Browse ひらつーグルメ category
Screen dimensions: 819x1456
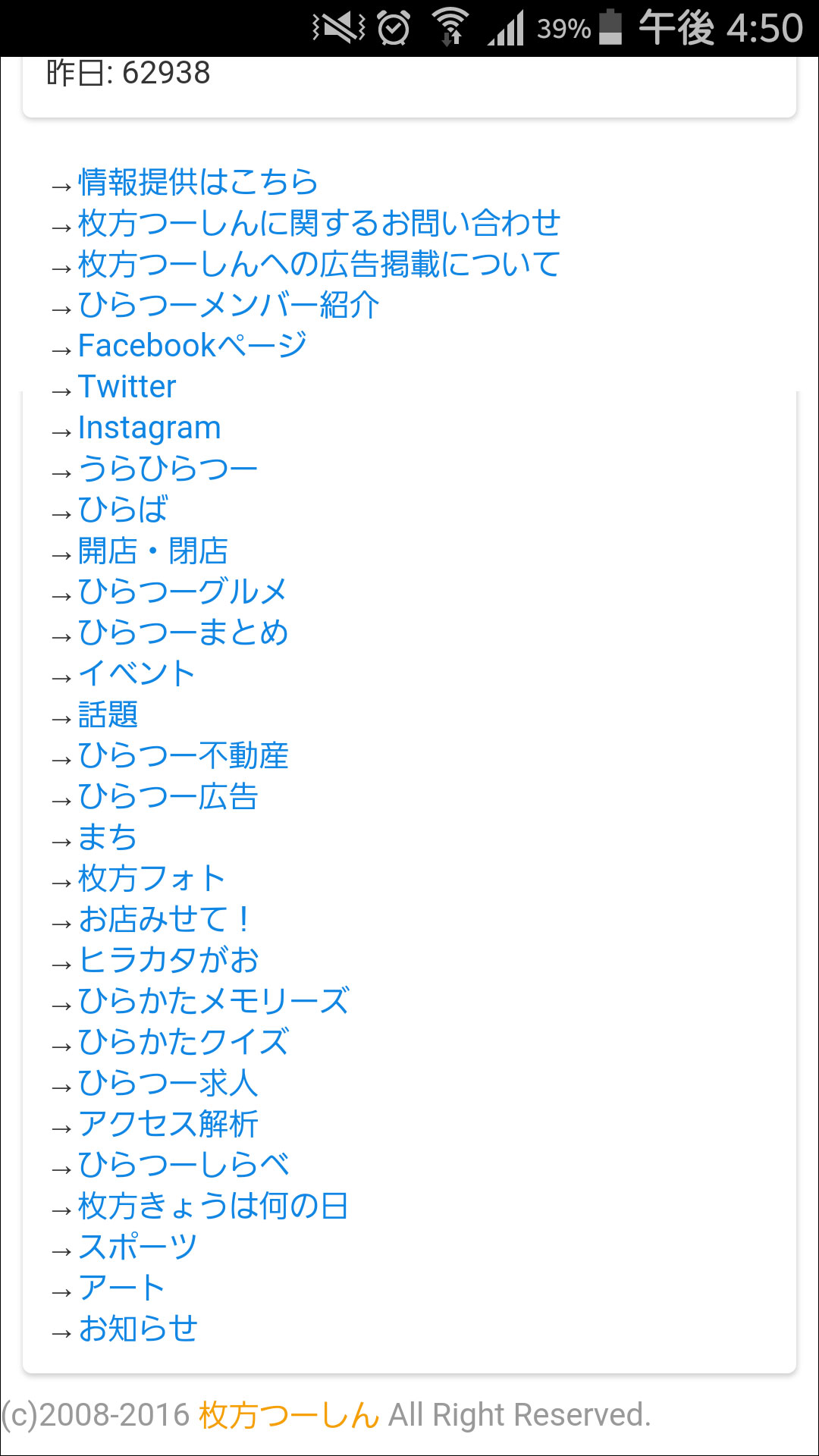[x=183, y=592]
